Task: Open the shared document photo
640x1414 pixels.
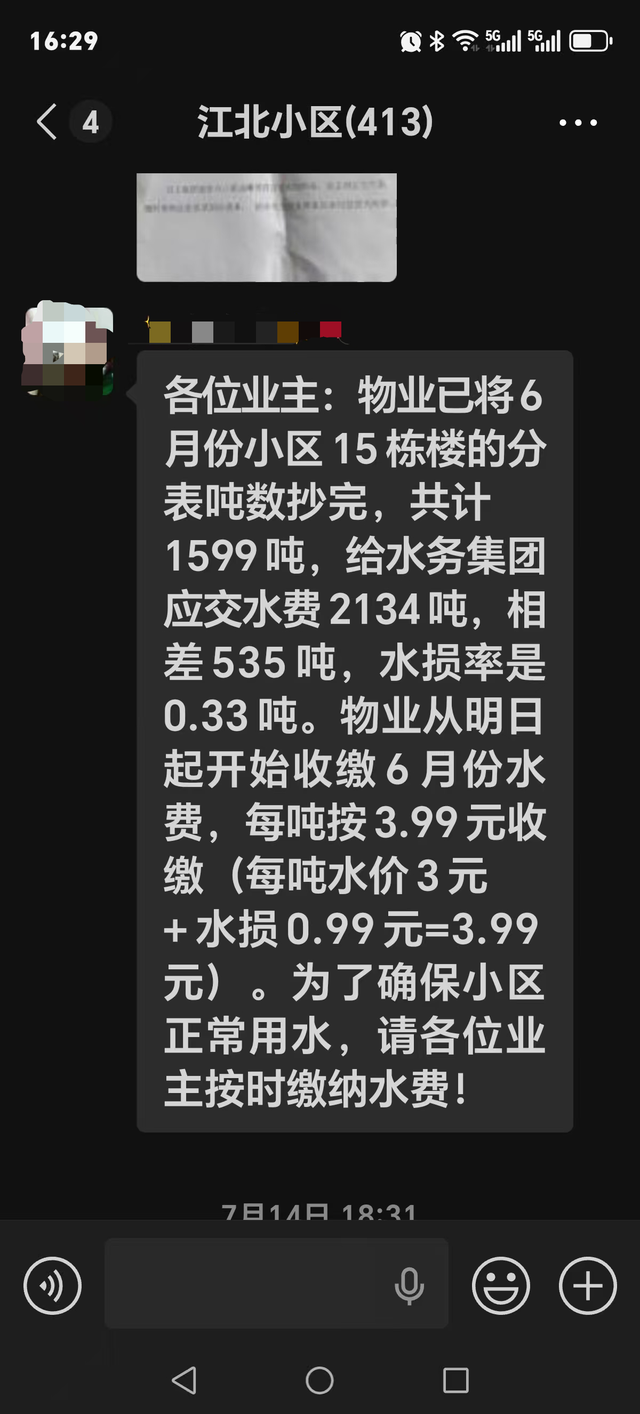Action: (x=266, y=227)
